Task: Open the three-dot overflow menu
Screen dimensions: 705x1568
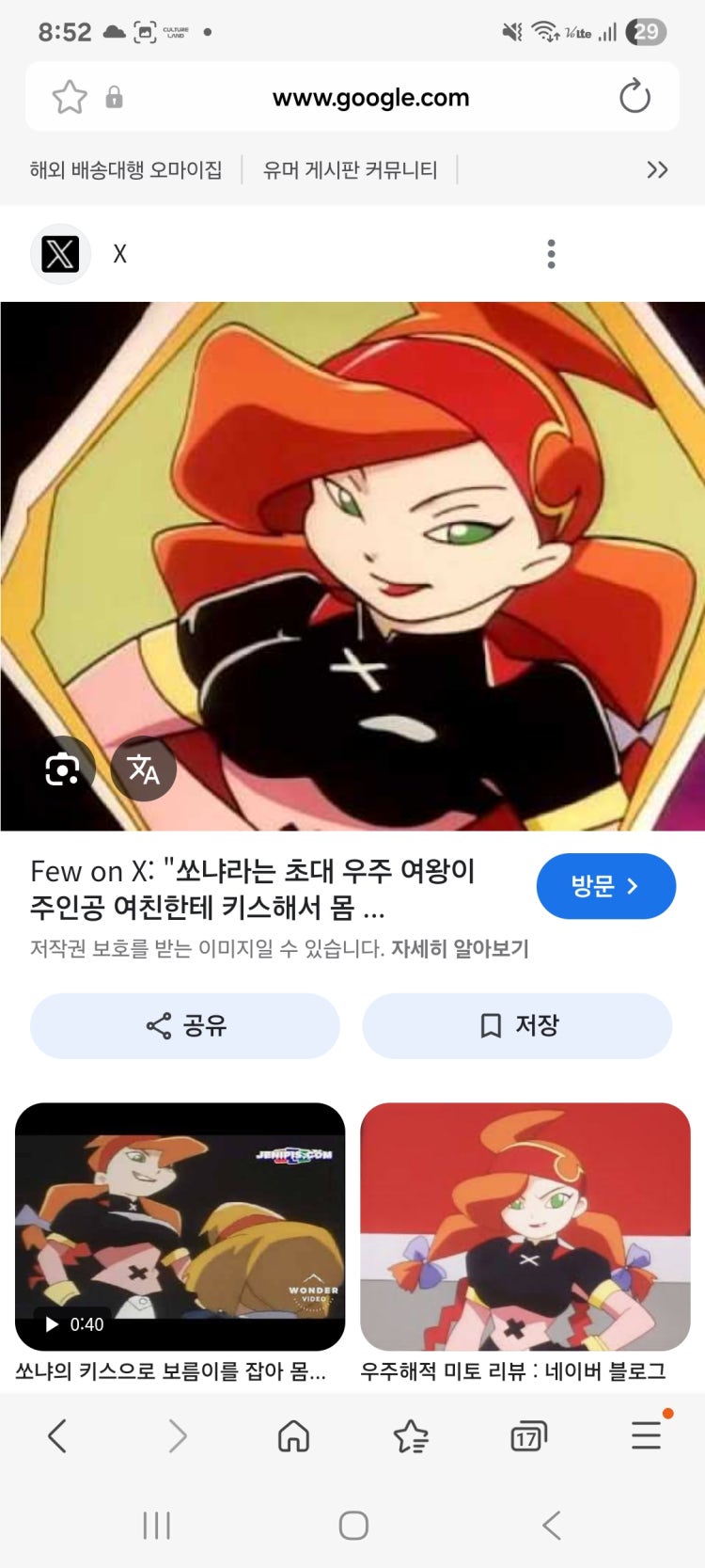Action: [x=551, y=254]
